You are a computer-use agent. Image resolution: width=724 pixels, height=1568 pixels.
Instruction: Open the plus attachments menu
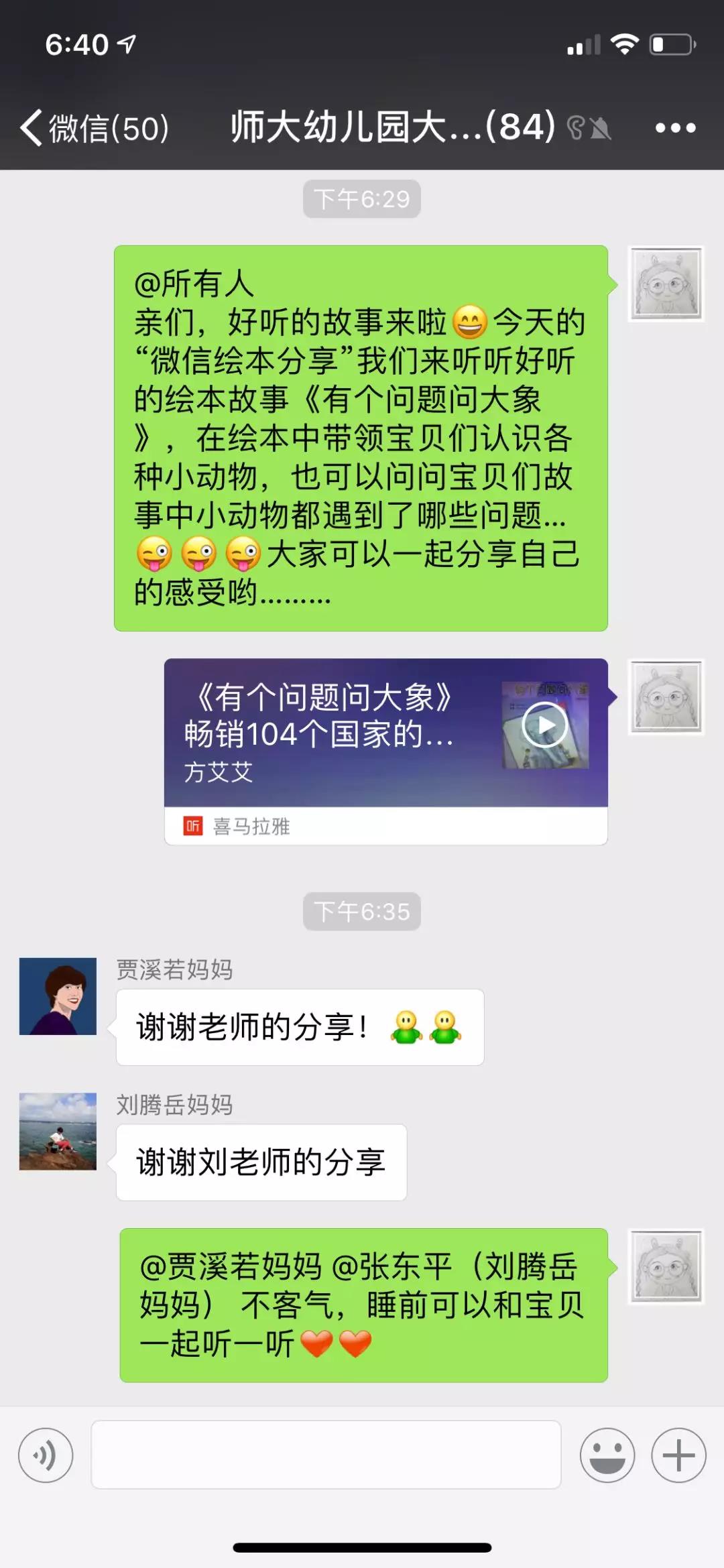click(x=678, y=1455)
